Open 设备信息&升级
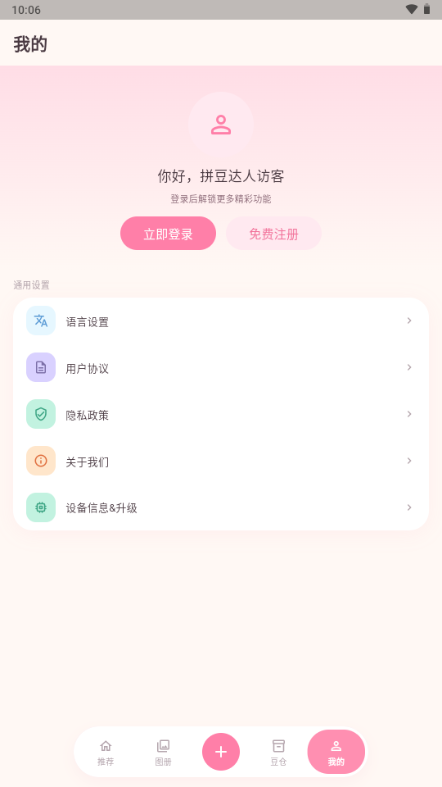 click(x=221, y=508)
